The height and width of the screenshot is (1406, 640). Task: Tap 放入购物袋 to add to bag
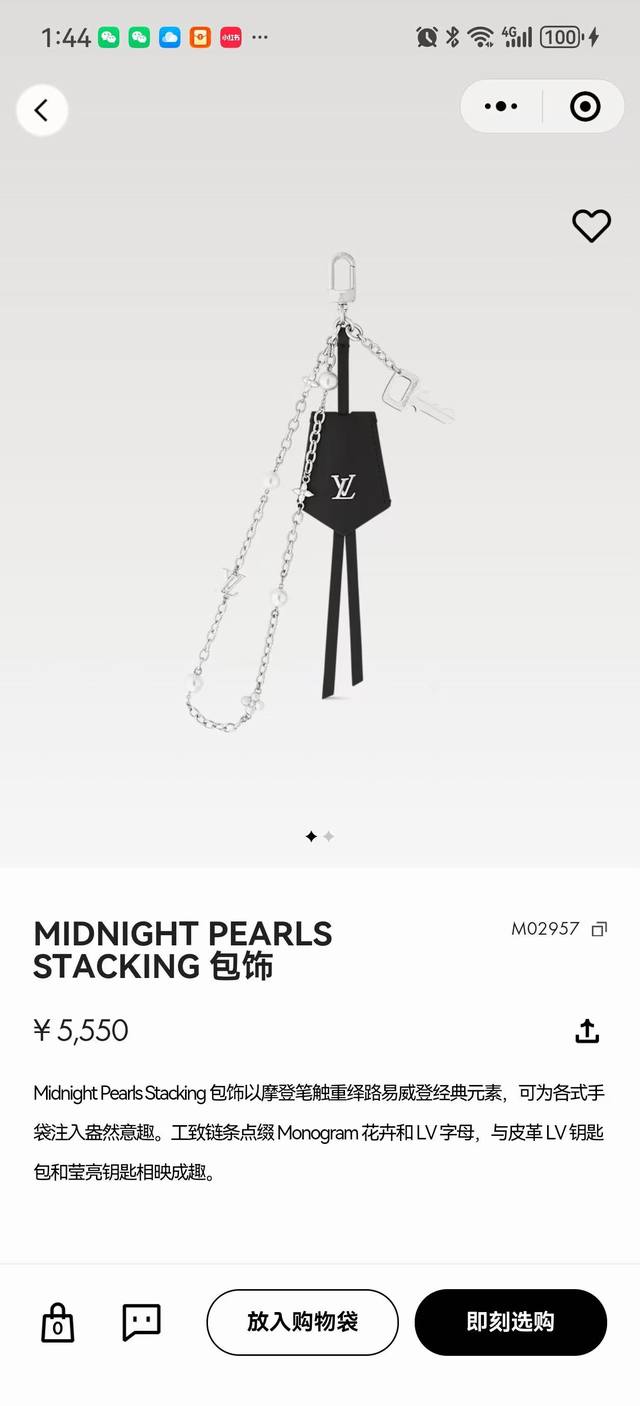point(302,1322)
